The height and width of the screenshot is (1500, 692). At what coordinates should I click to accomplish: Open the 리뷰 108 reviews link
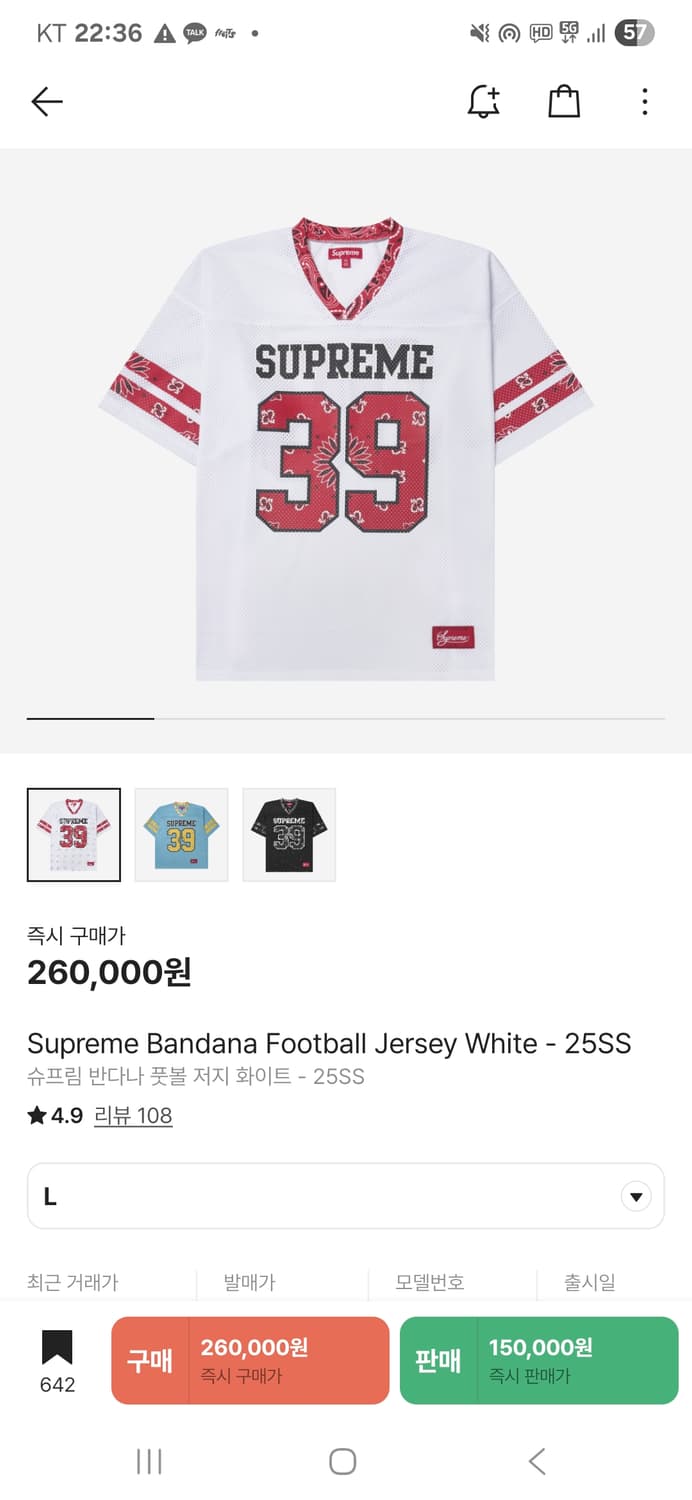tap(133, 1116)
